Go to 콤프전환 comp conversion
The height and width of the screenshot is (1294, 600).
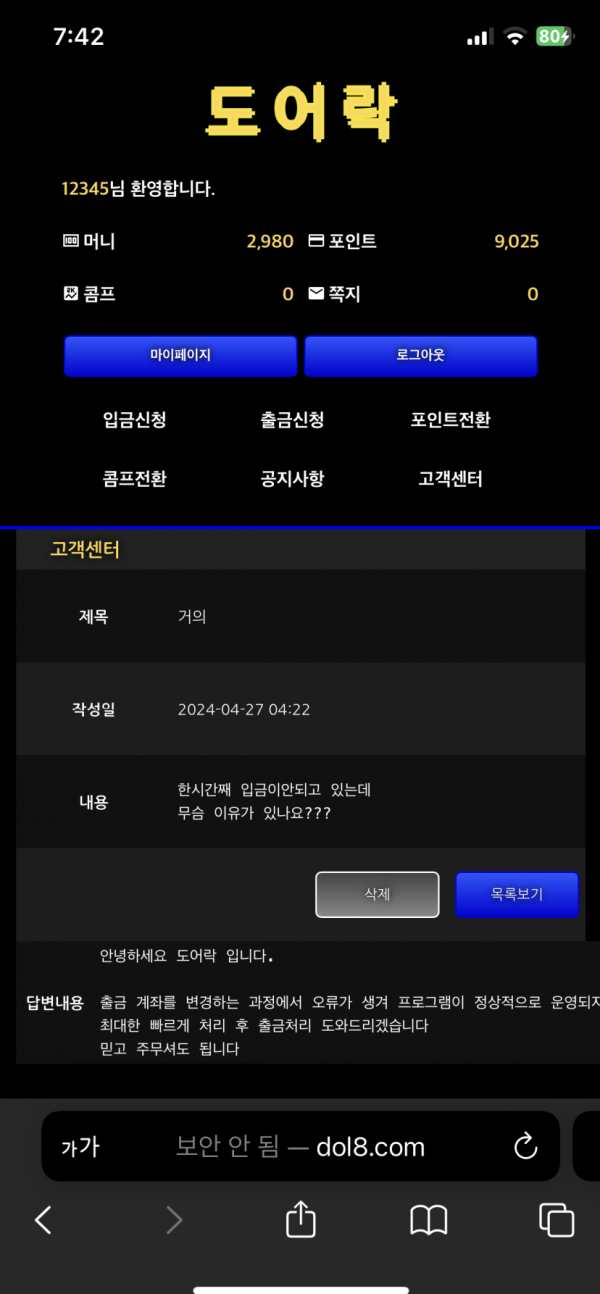[x=134, y=479]
